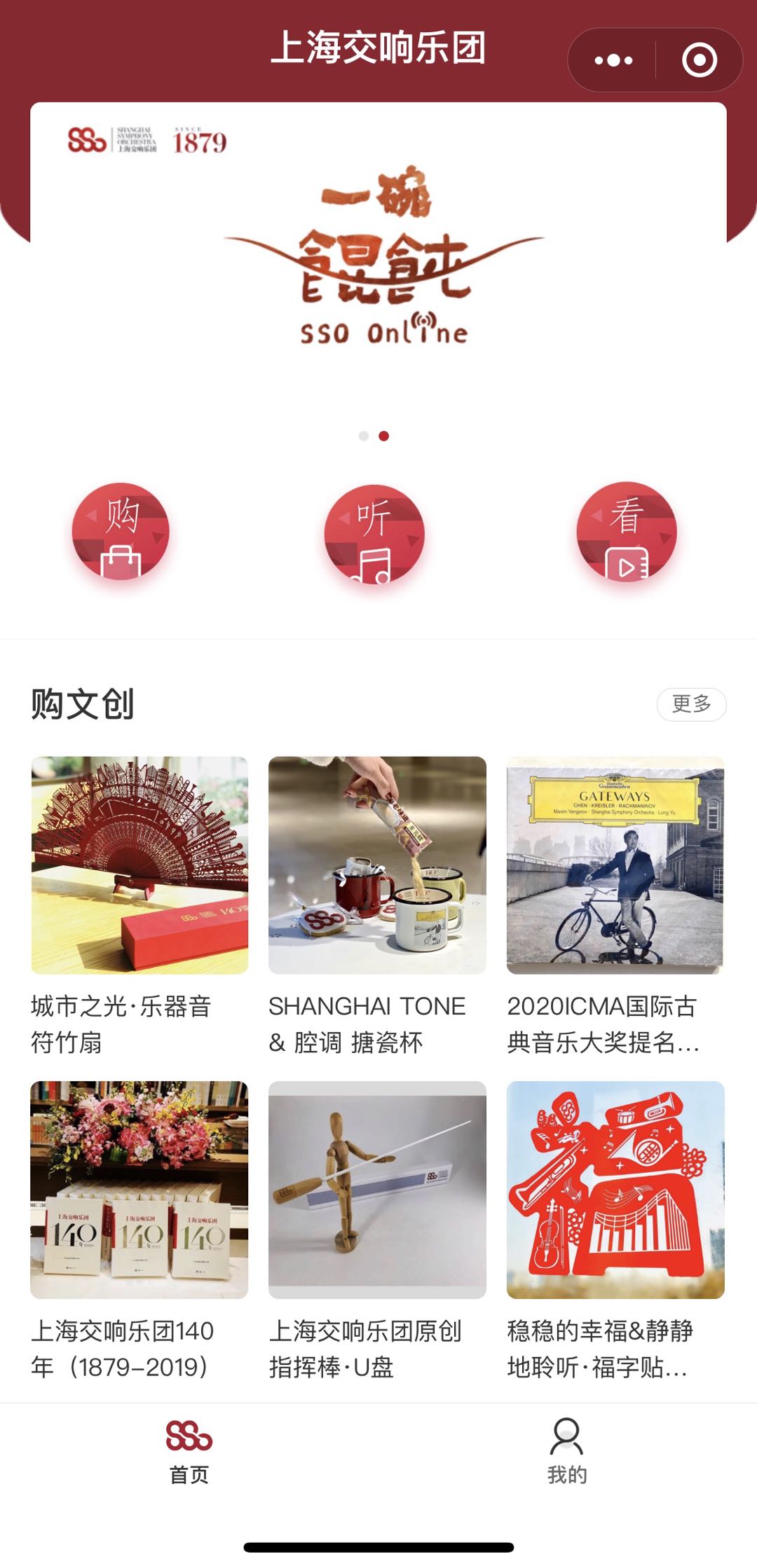Show more 购文创 products via 更多

691,704
